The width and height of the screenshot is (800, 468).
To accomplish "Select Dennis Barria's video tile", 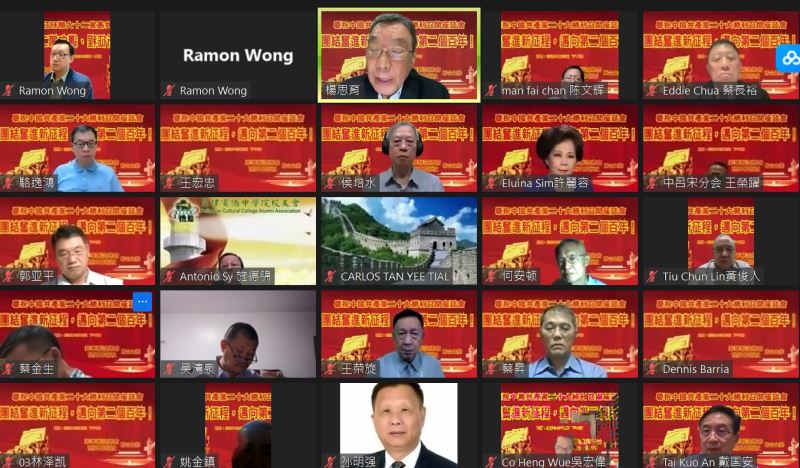I will coord(719,333).
